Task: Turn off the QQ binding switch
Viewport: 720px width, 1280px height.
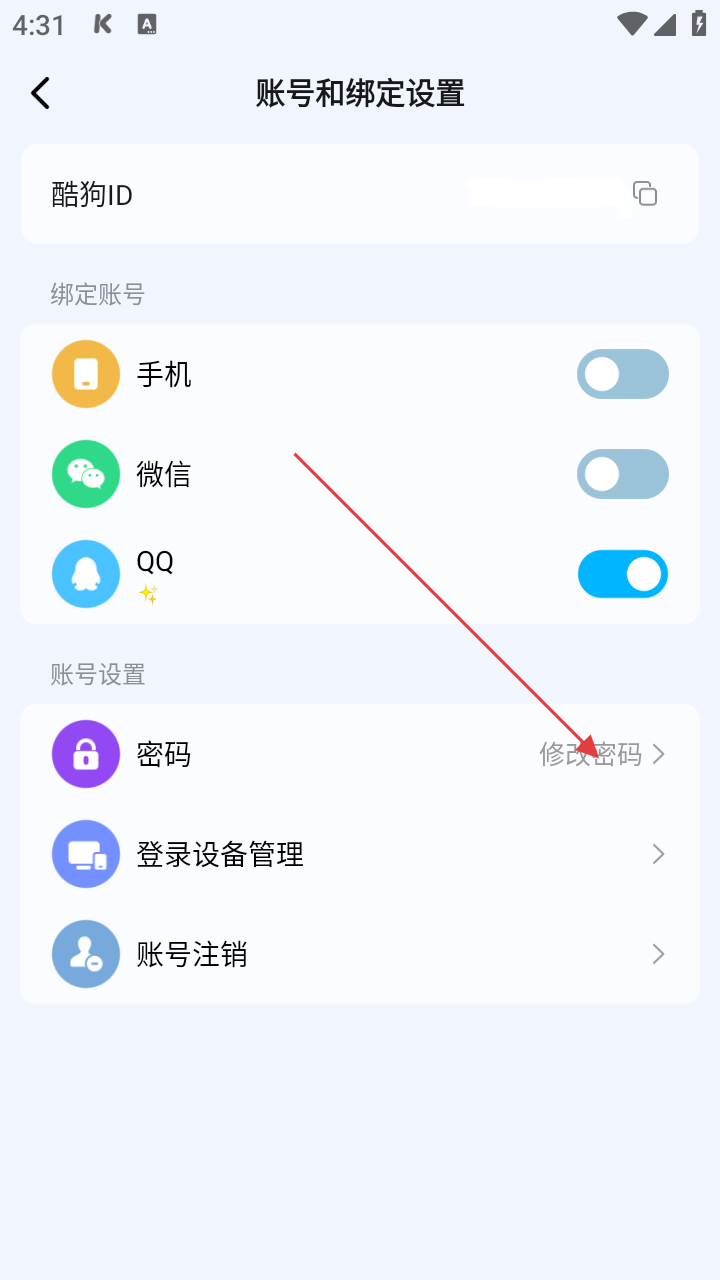Action: click(x=622, y=574)
